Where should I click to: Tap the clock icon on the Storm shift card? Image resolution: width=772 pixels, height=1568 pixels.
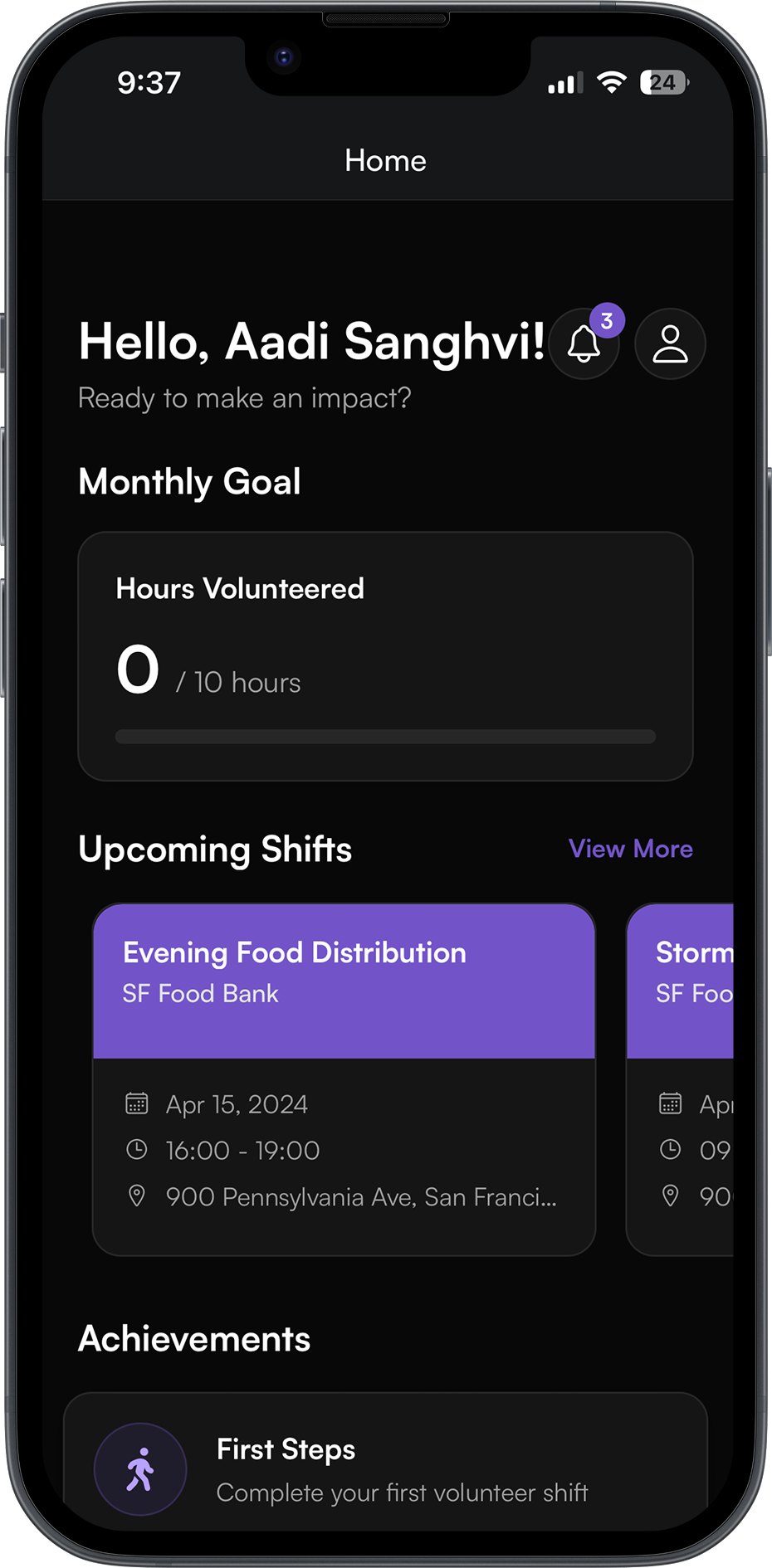pyautogui.click(x=671, y=1150)
